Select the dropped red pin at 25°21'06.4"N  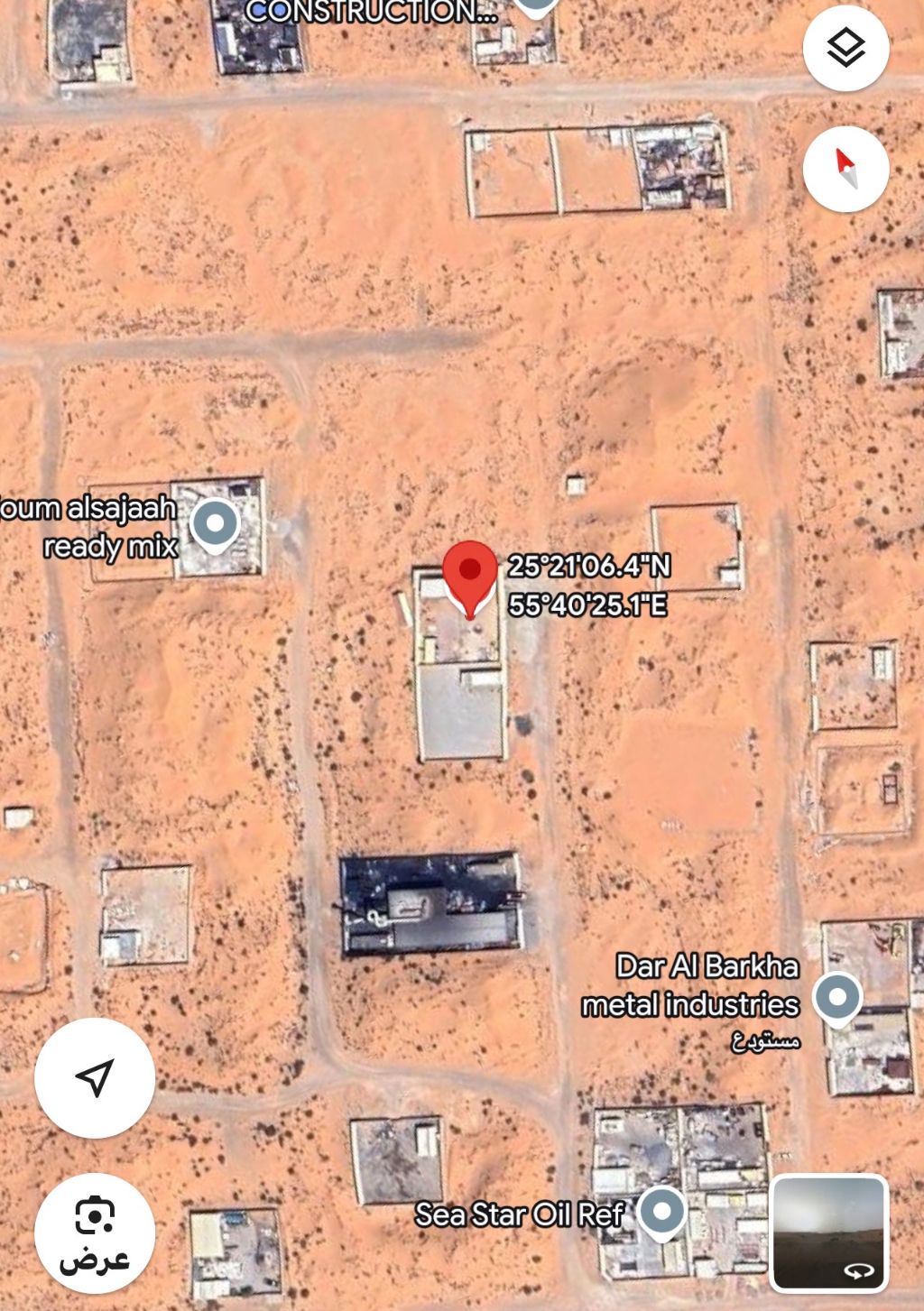tap(469, 575)
